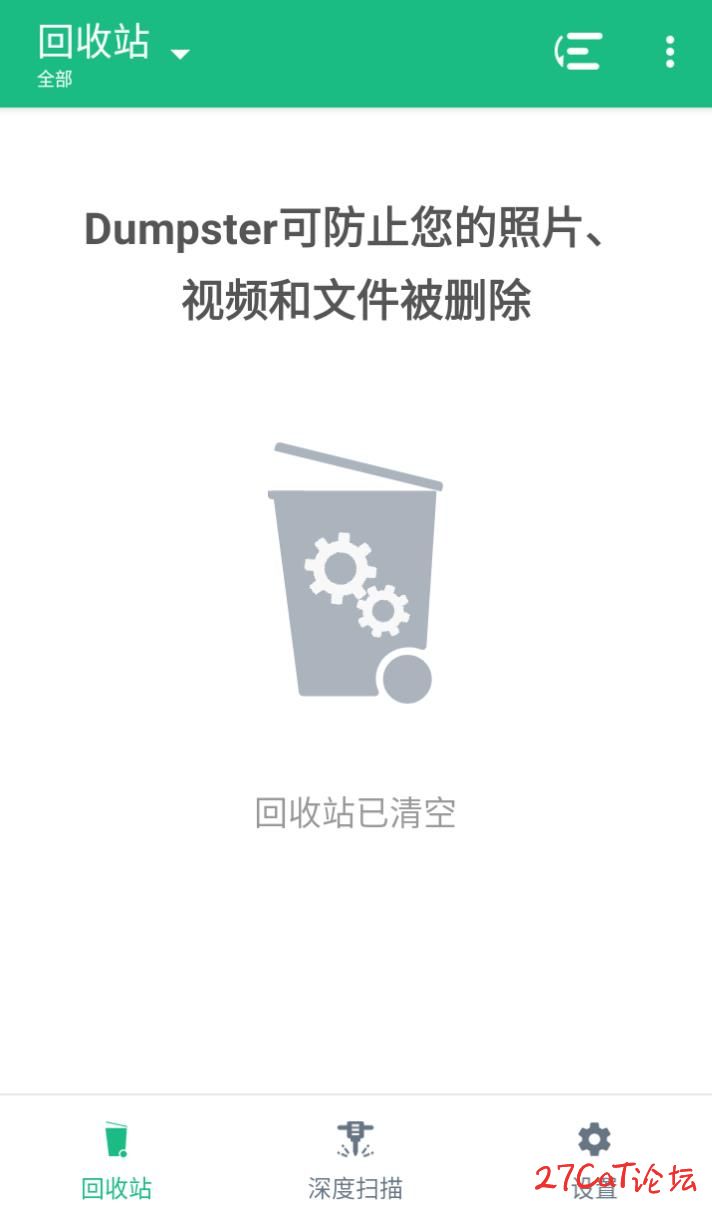
Task: Switch to the 回收站 tab
Action: pos(117,1160)
